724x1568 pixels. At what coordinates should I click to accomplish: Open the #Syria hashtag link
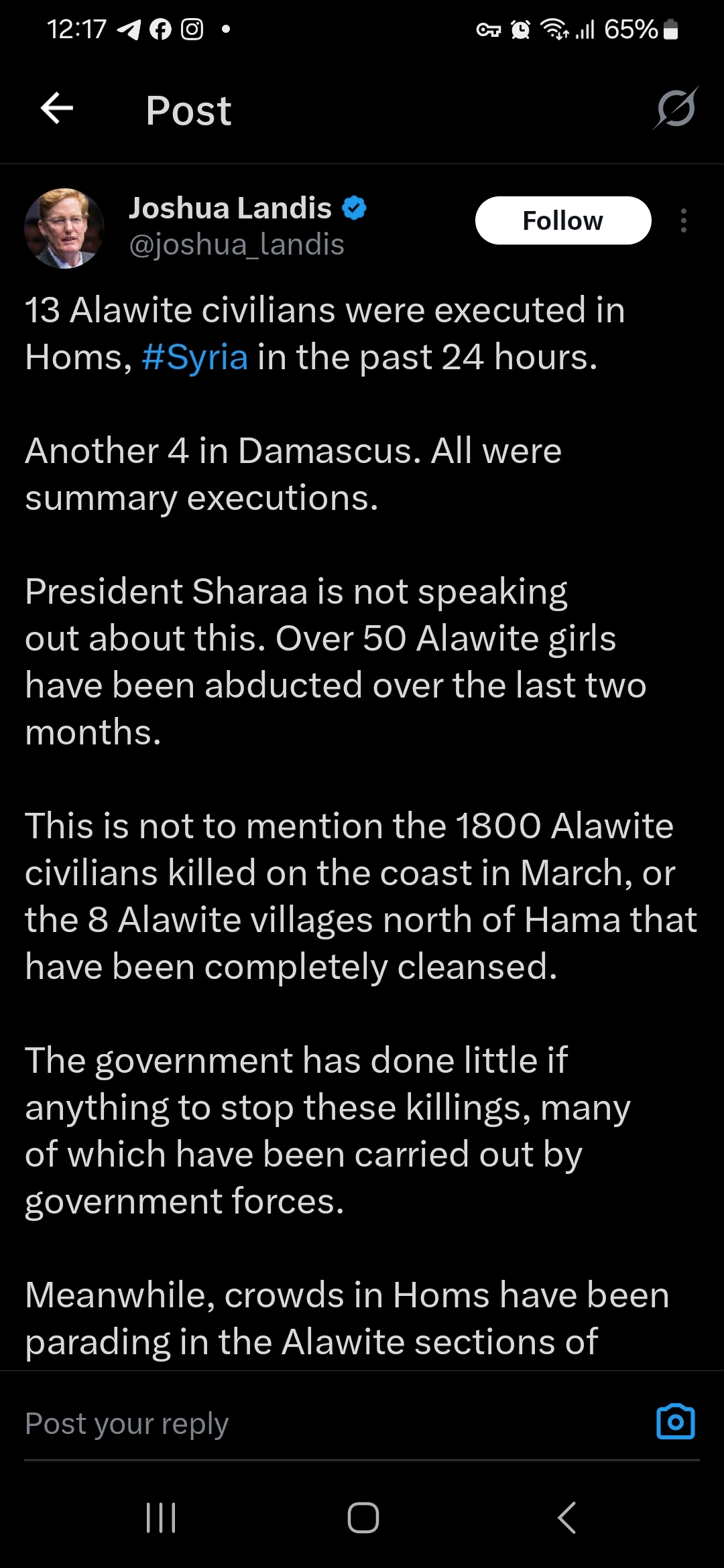click(194, 357)
